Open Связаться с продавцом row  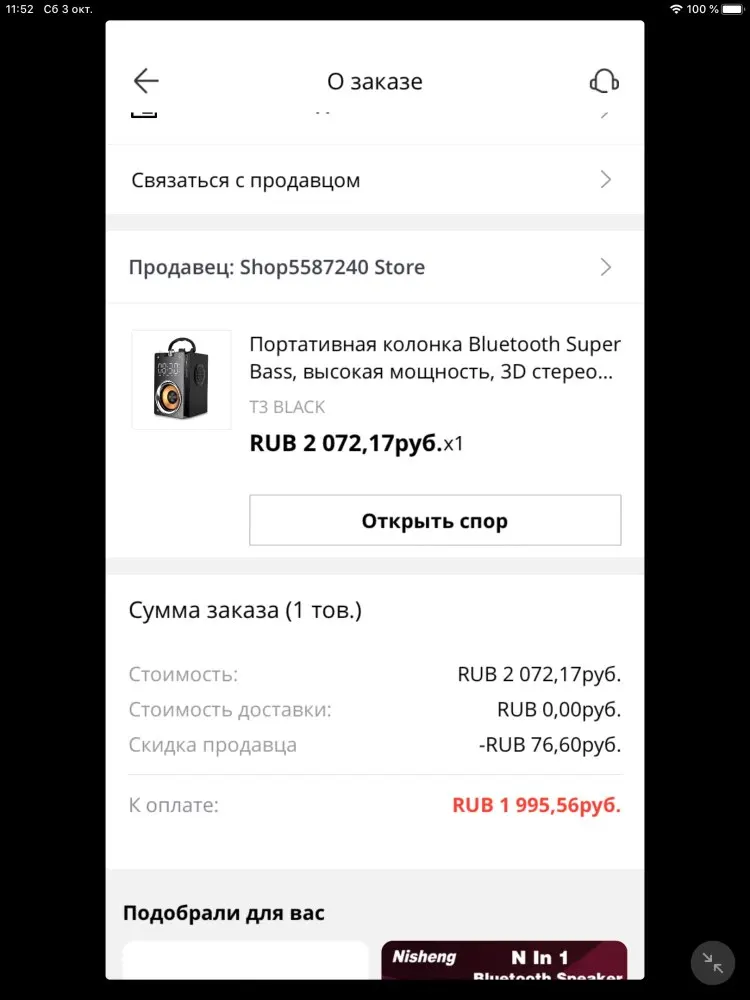coord(375,180)
